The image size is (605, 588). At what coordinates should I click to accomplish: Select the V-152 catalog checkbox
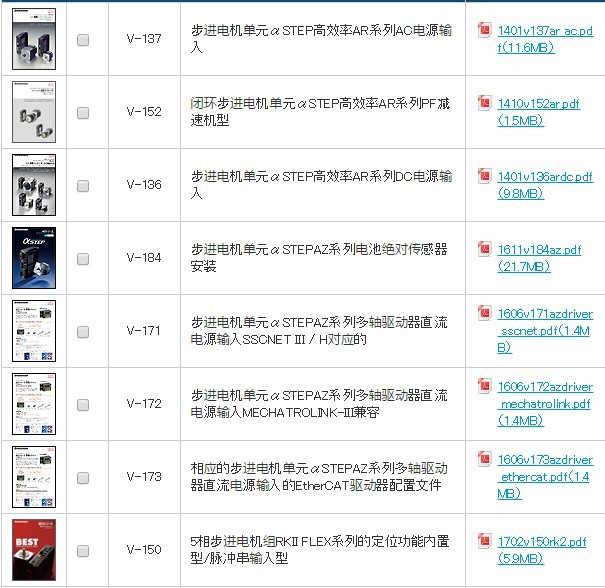click(x=83, y=113)
